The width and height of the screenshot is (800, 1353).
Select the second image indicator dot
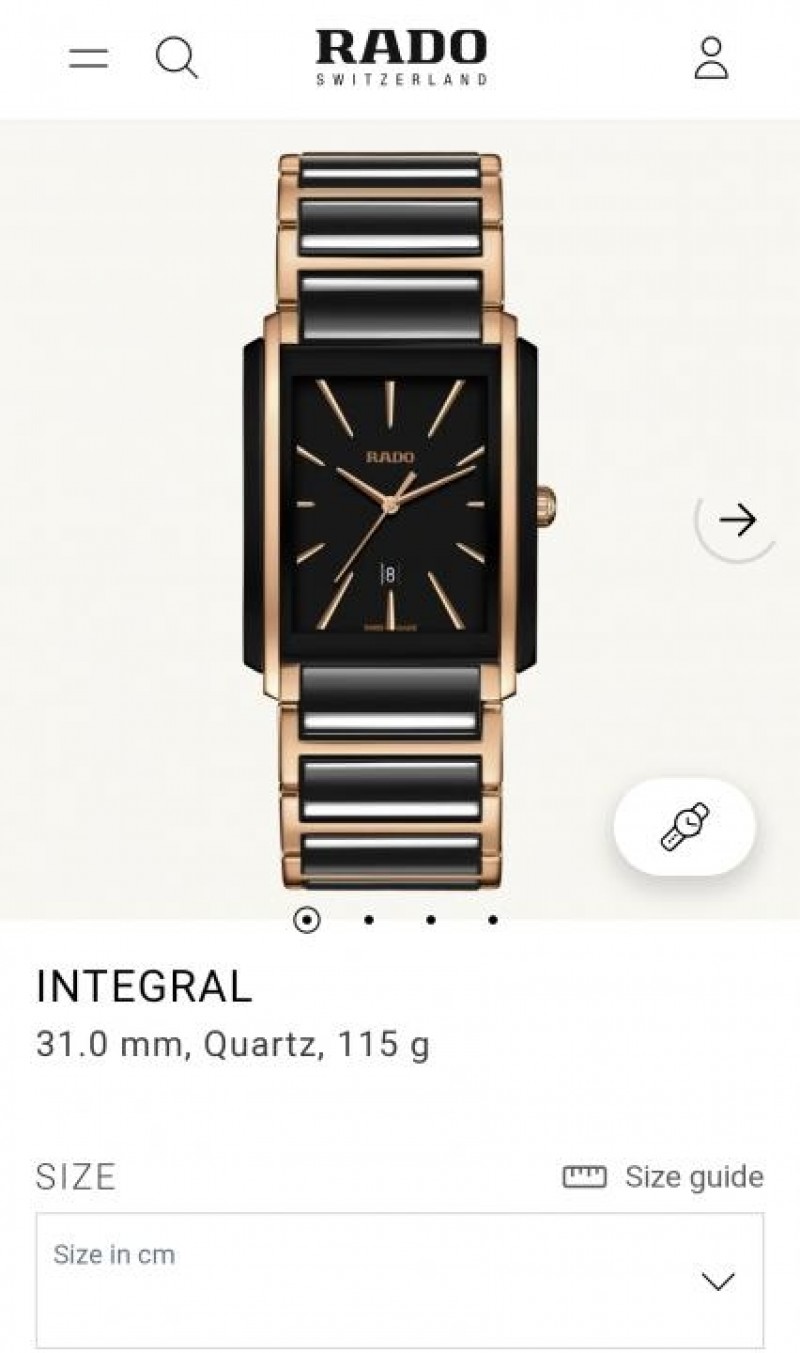pyautogui.click(x=369, y=920)
